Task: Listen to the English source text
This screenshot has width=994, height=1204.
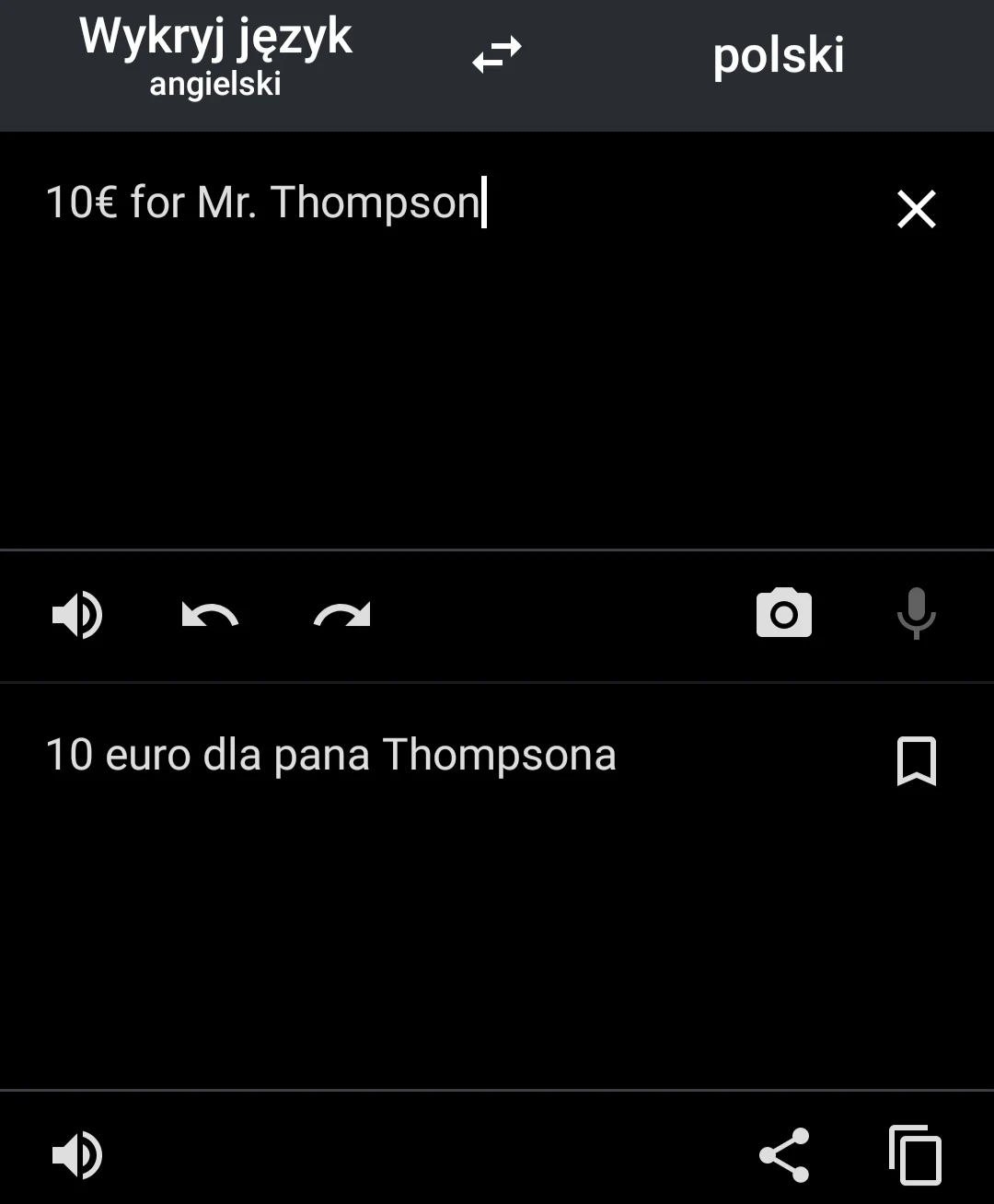Action: pos(77,615)
